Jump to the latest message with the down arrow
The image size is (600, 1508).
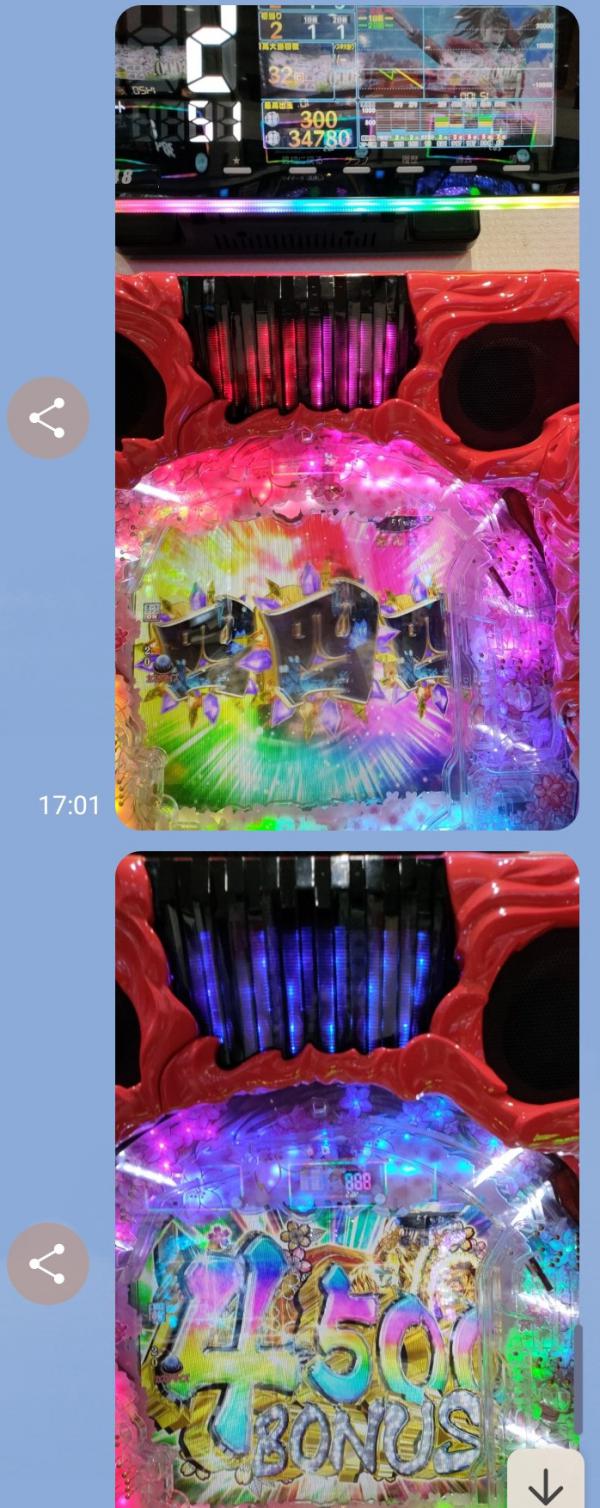coord(545,1480)
